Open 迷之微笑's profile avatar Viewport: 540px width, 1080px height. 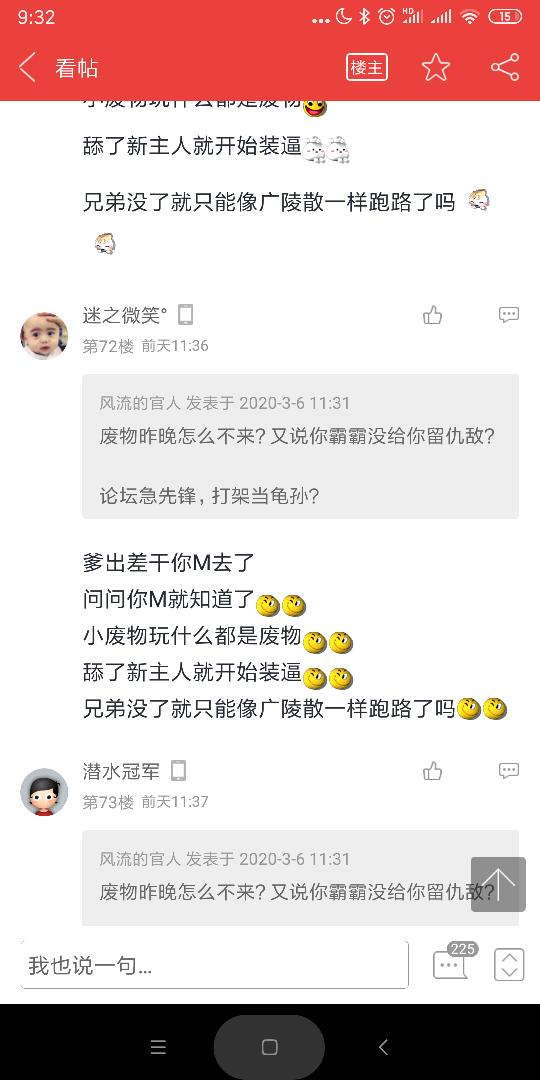tap(44, 336)
